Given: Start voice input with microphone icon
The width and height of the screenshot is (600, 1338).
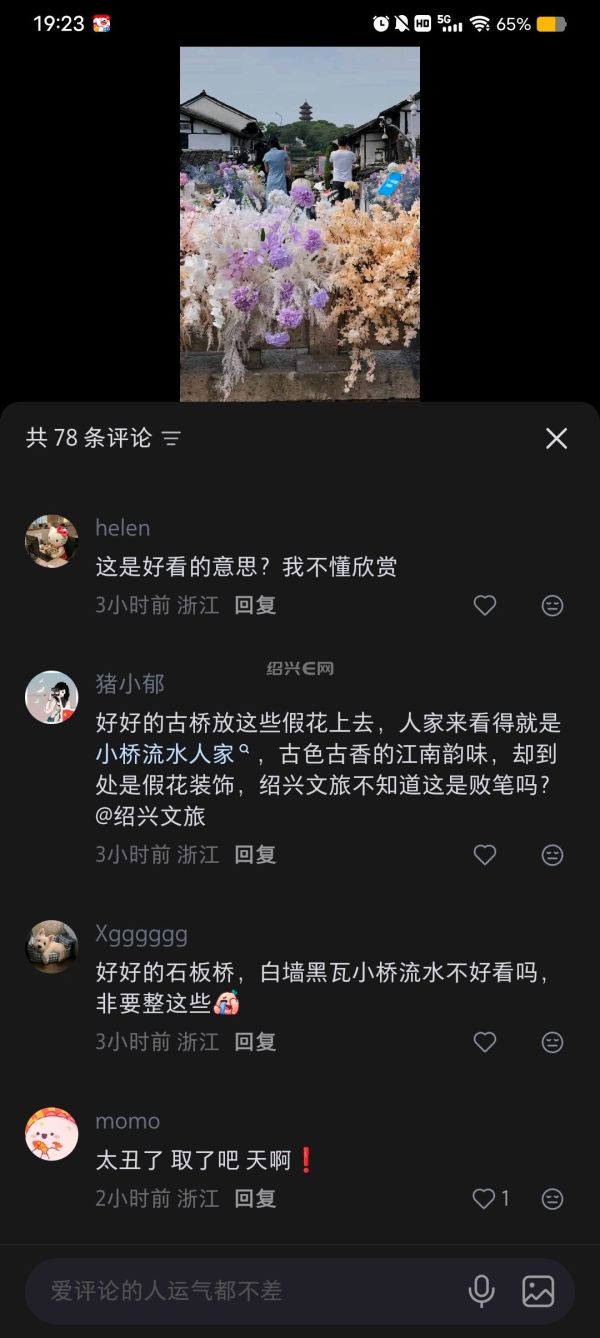Looking at the screenshot, I should [482, 1291].
